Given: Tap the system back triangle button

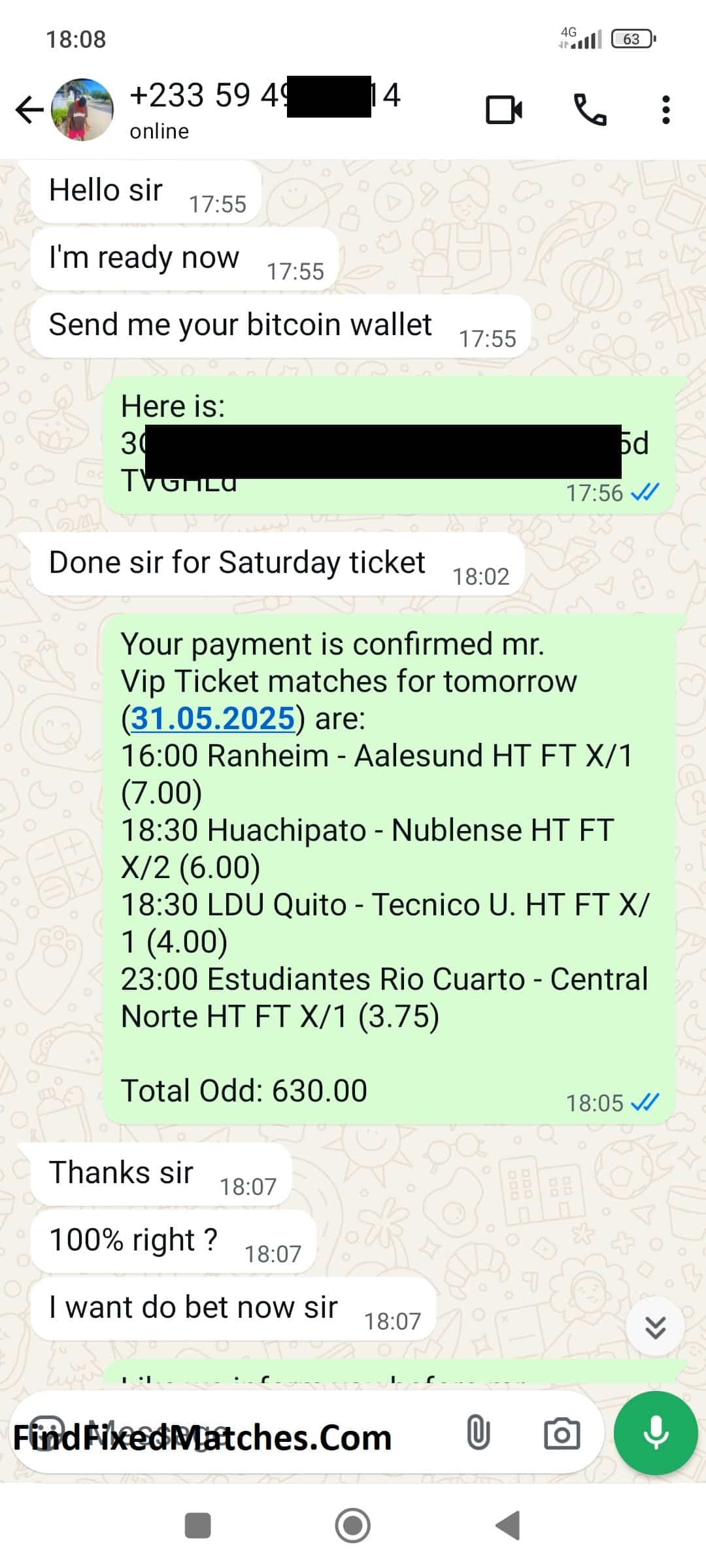Looking at the screenshot, I should point(508,1526).
